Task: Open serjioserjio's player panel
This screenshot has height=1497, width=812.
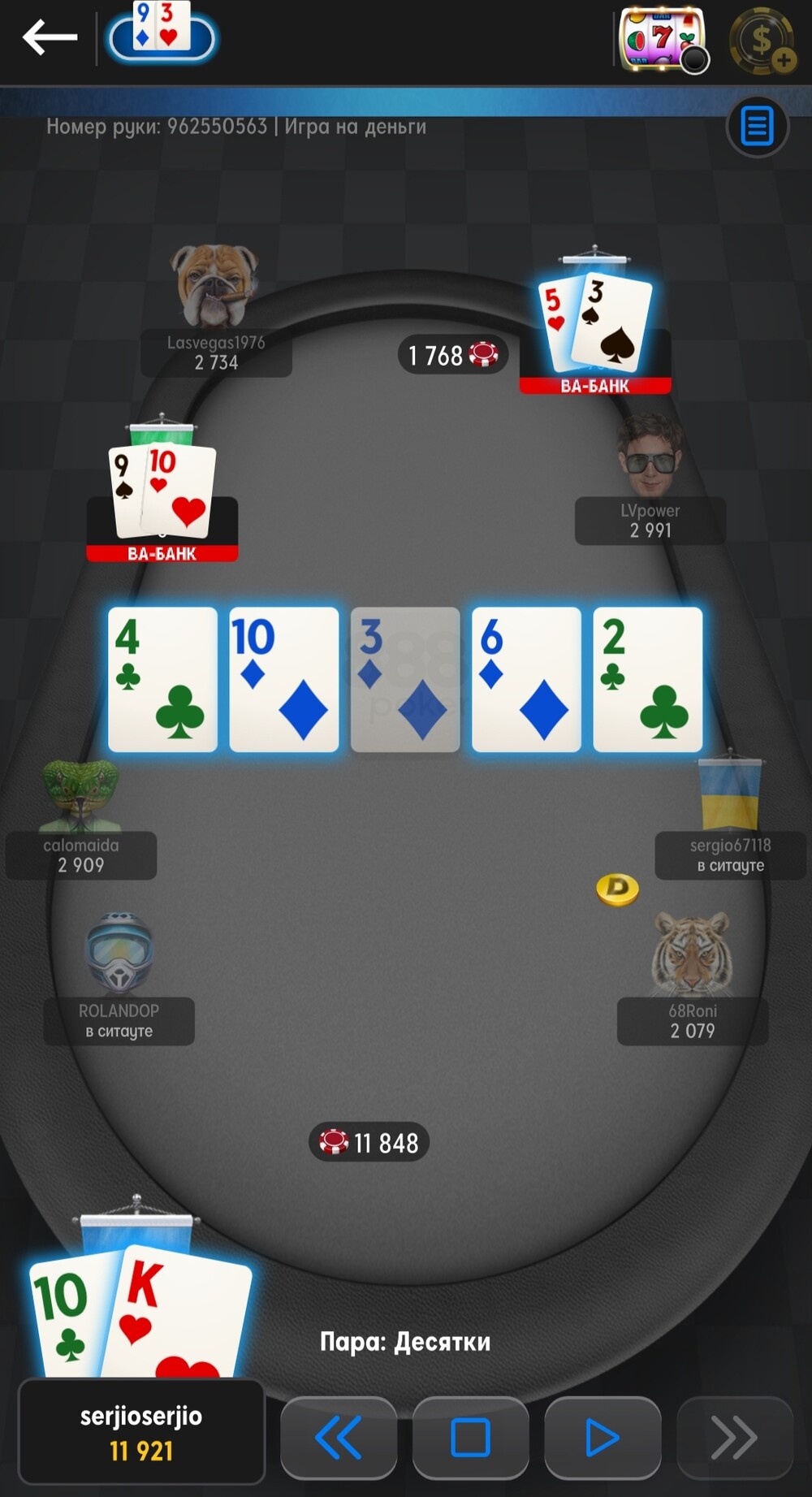Action: [141, 1432]
